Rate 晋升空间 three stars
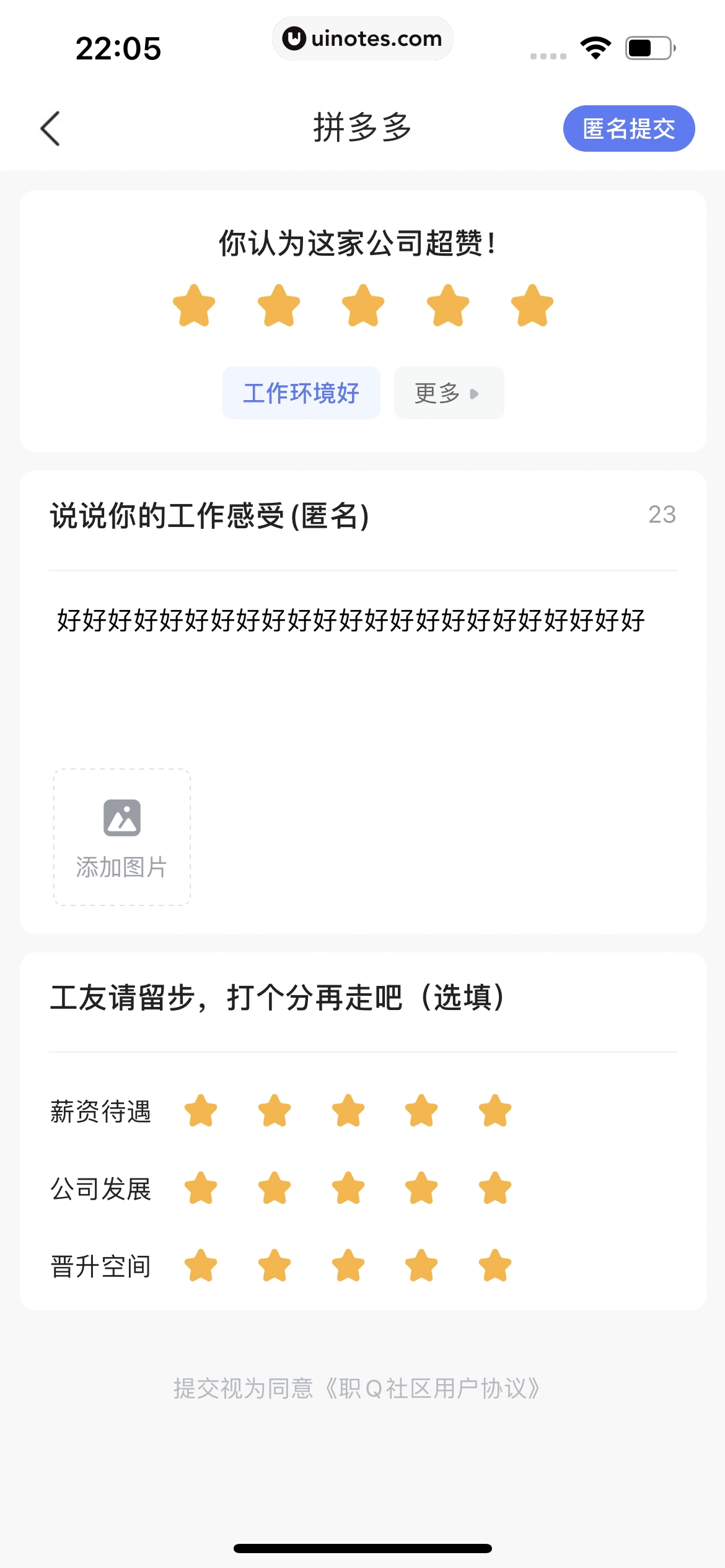This screenshot has height=1568, width=725. pos(348,1266)
